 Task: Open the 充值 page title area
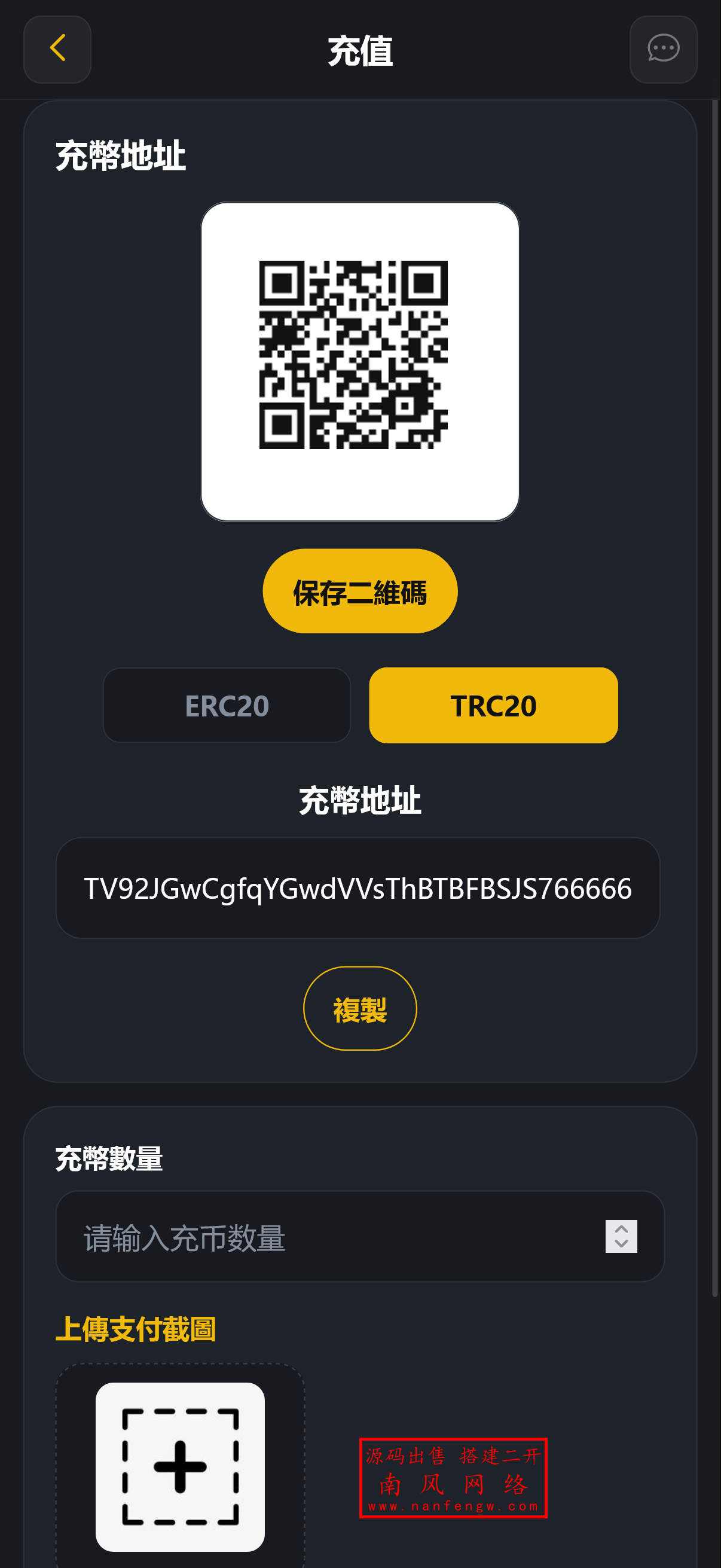360,51
